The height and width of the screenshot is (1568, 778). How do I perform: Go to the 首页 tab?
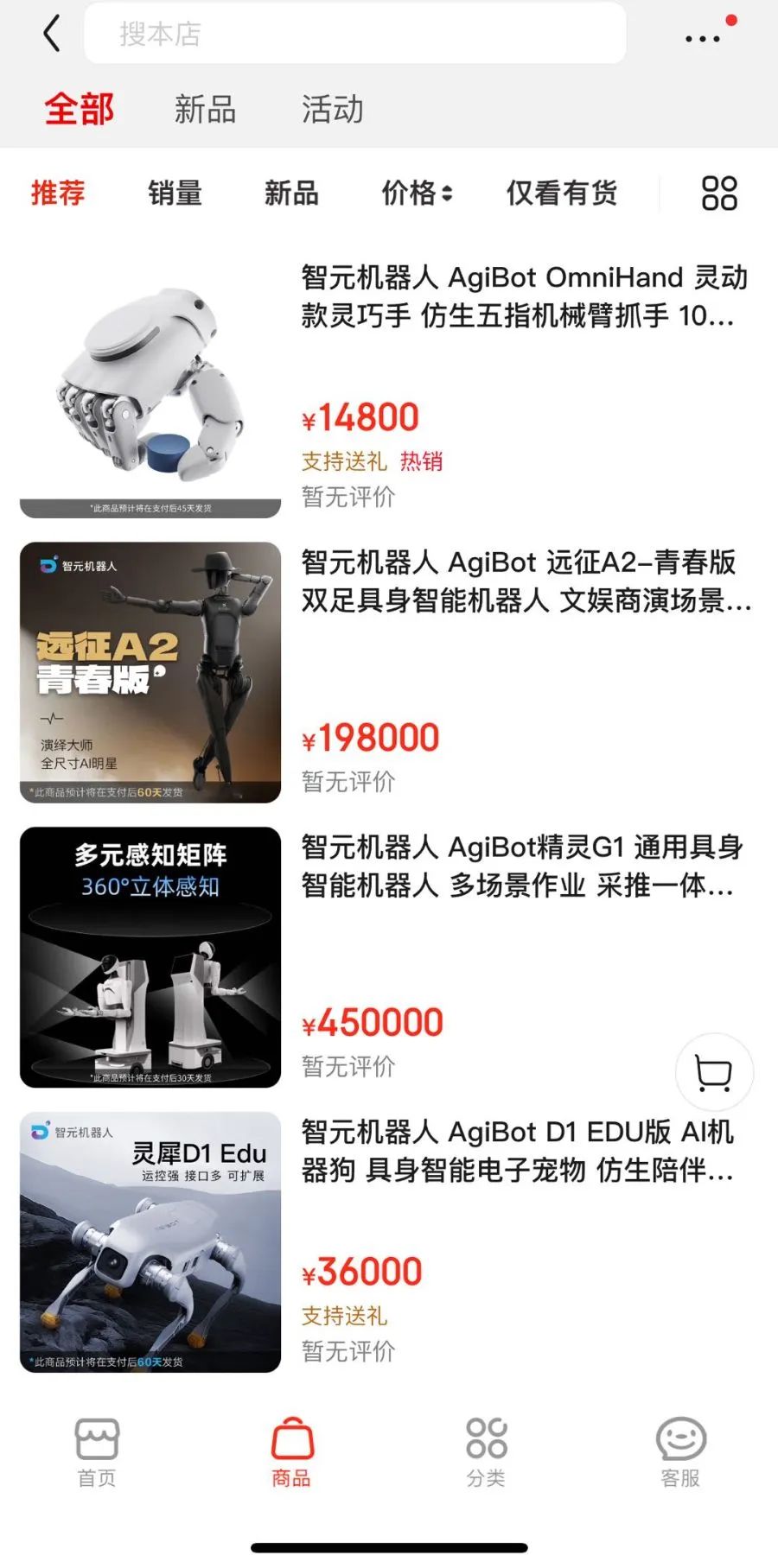click(97, 1451)
